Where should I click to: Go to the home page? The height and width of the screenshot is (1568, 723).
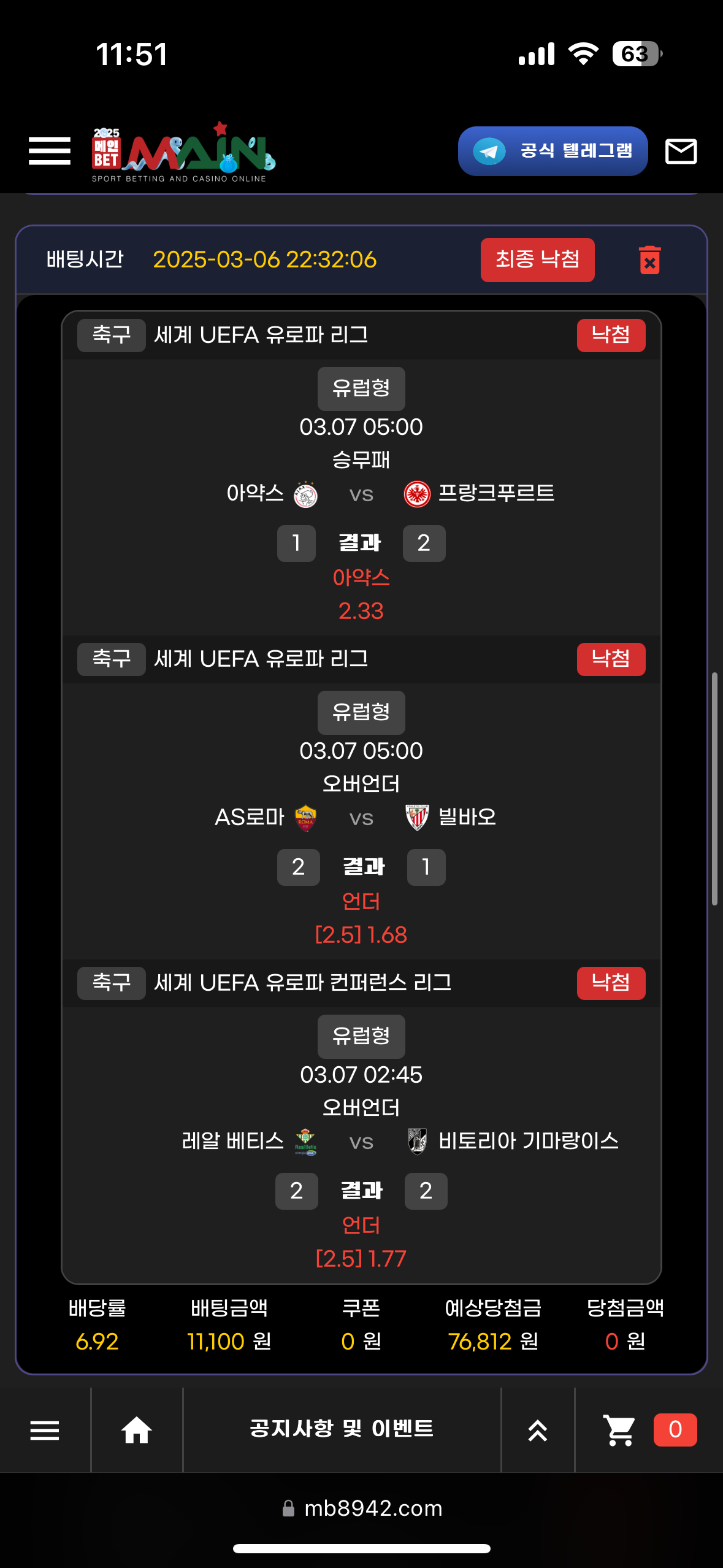tap(136, 1430)
